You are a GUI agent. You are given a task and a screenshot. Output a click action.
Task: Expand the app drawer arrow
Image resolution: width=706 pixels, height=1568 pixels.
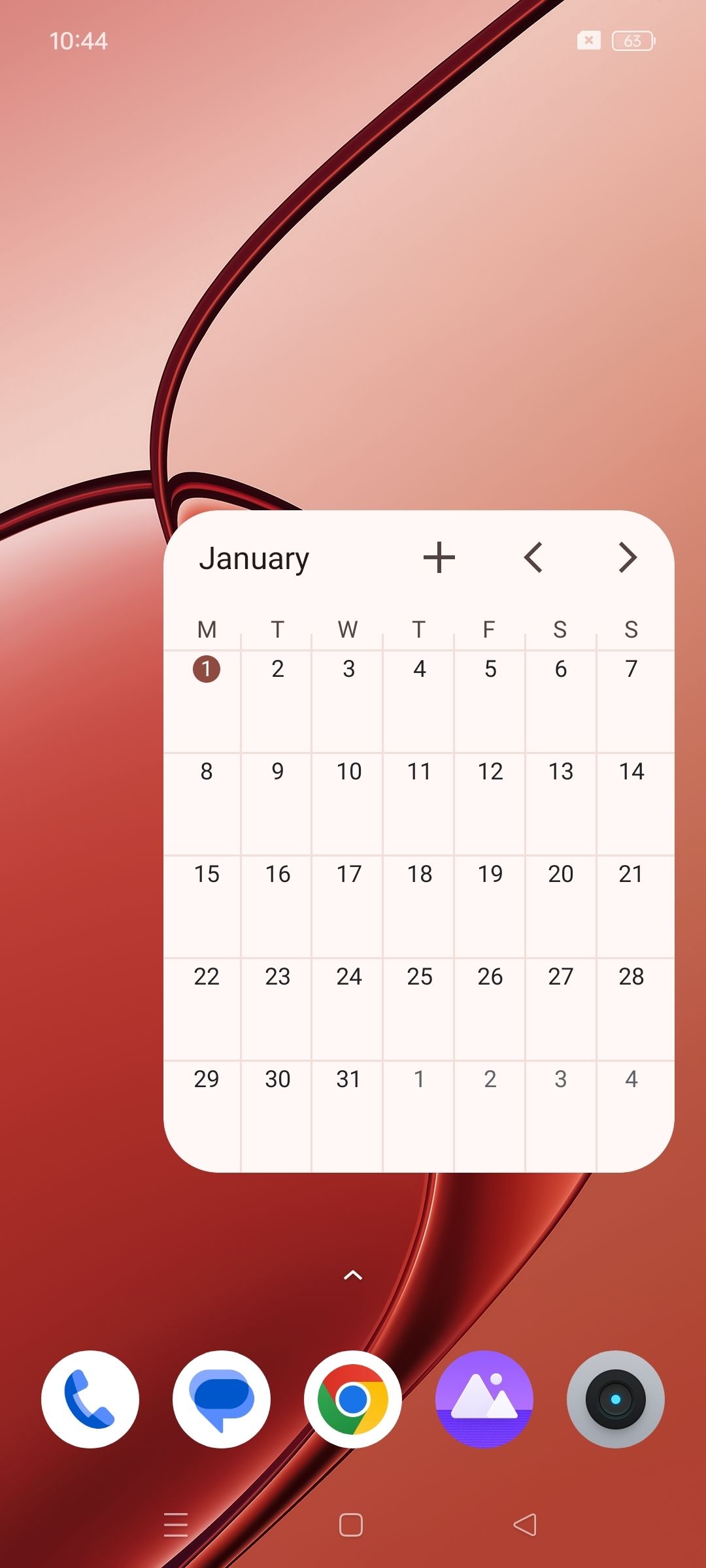click(x=353, y=1275)
